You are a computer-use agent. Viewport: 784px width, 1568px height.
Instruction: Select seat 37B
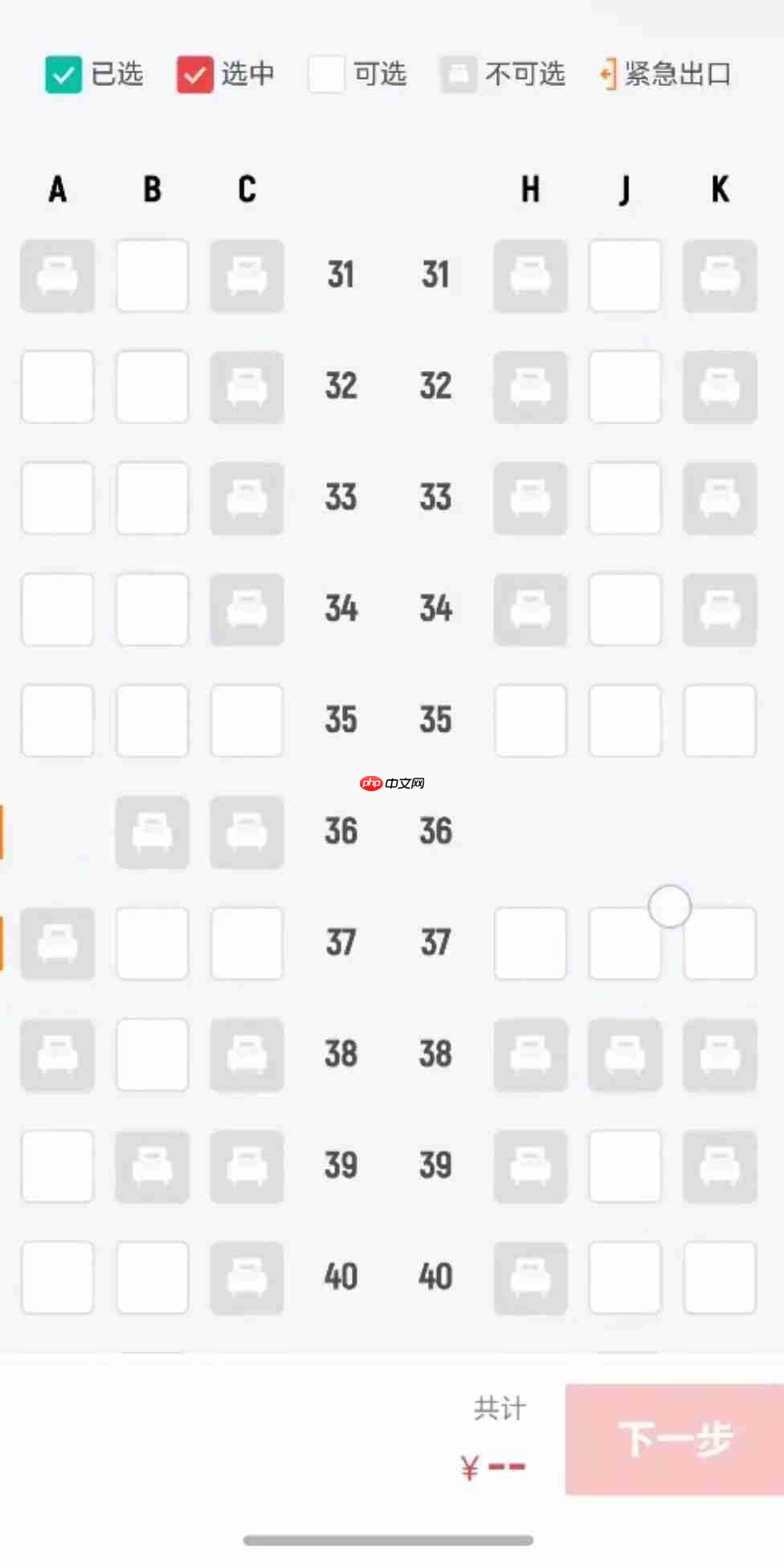coord(152,944)
